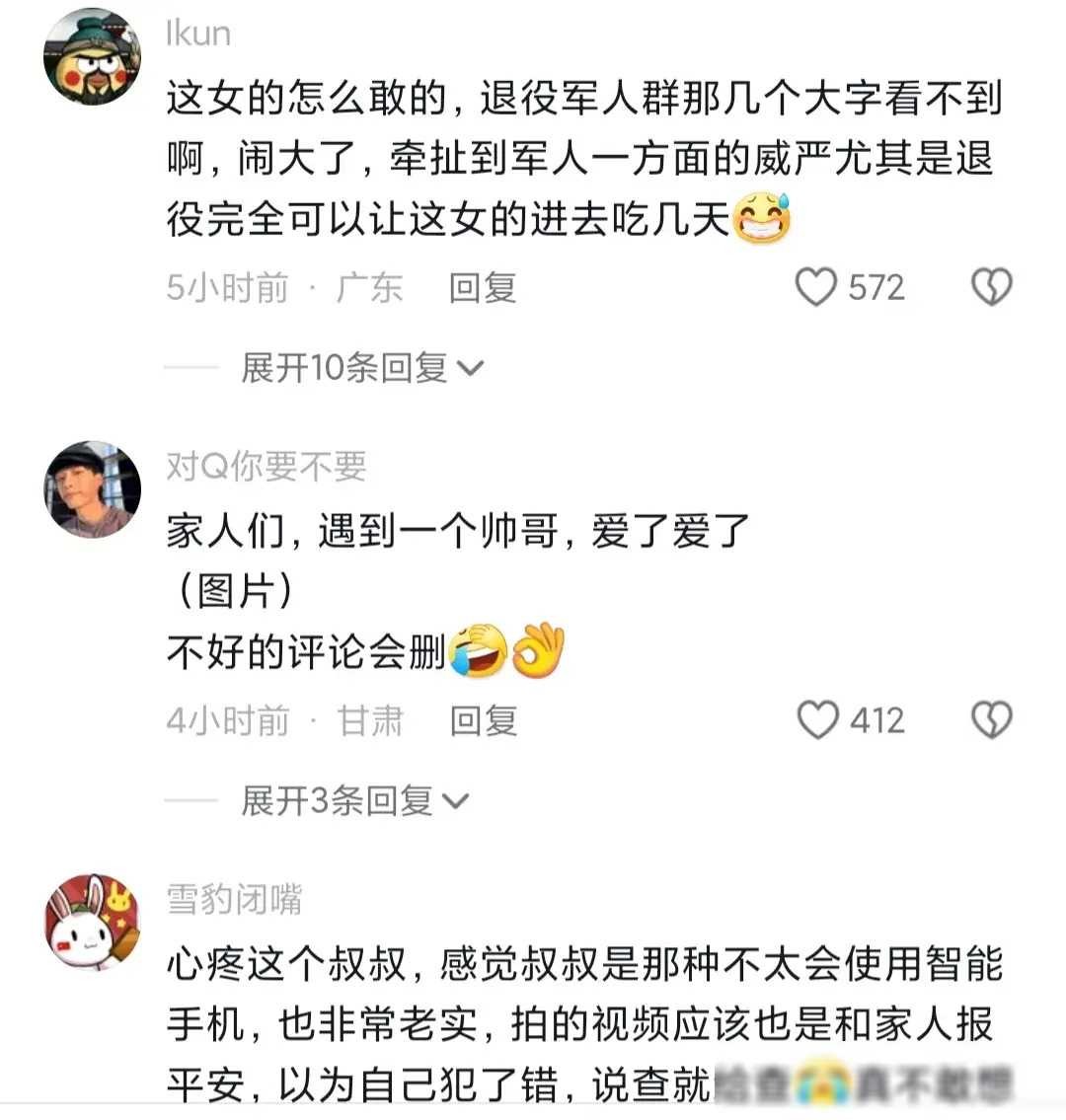Like the comment by 对Q你要不要
The image size is (1066, 1120).
(818, 720)
